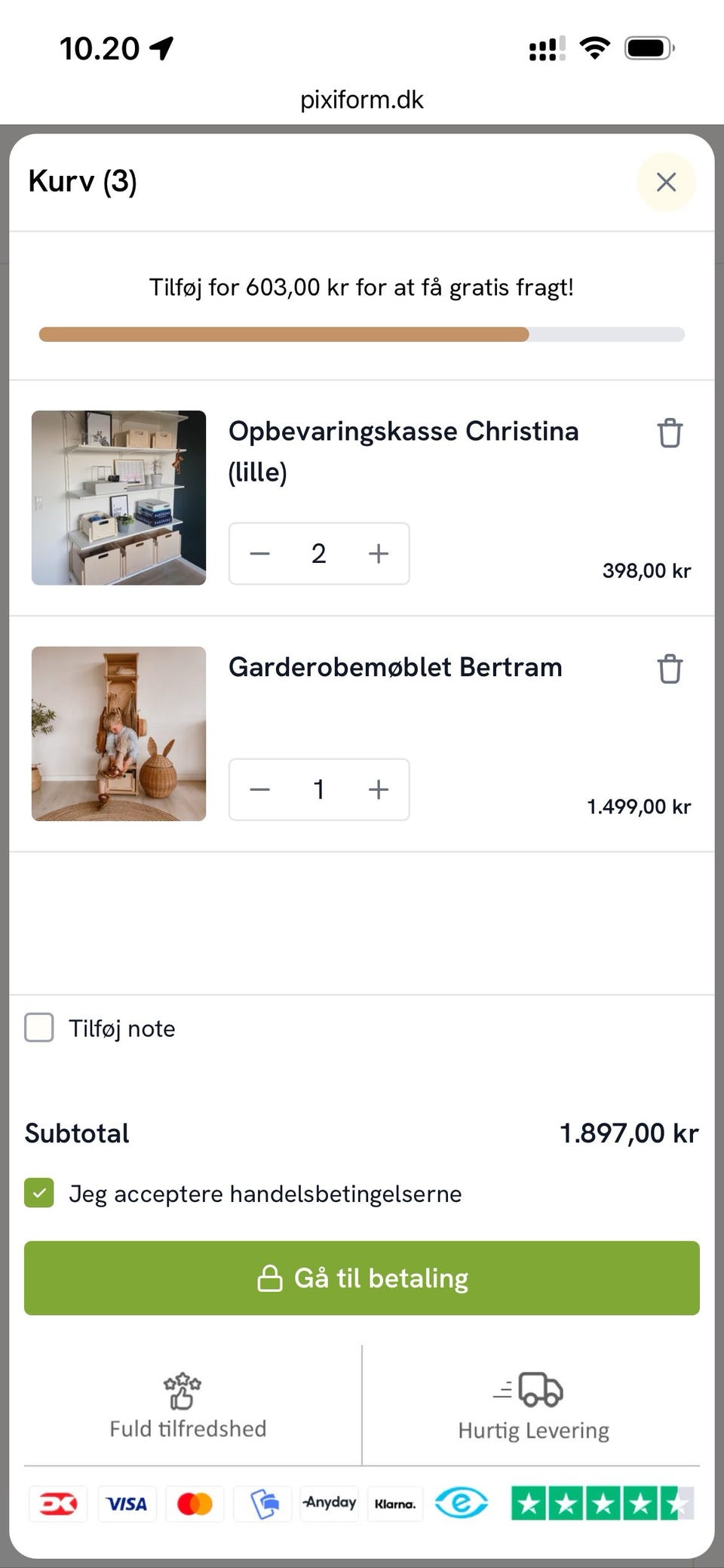
Task: Enable the Tilføj note checkbox
Action: tap(38, 1028)
